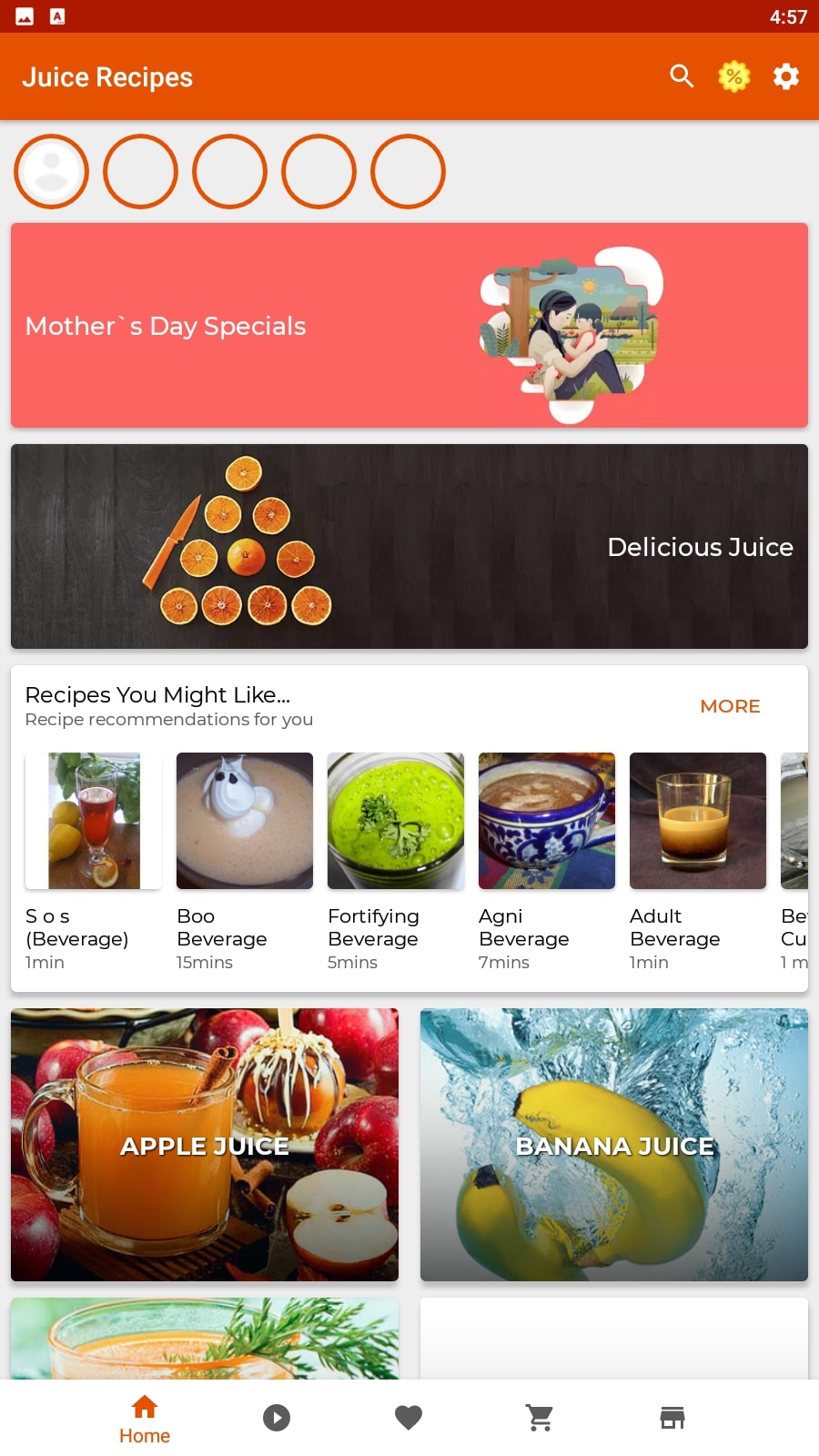The image size is (819, 1456).
Task: Open the store tab
Action: [x=672, y=1418]
